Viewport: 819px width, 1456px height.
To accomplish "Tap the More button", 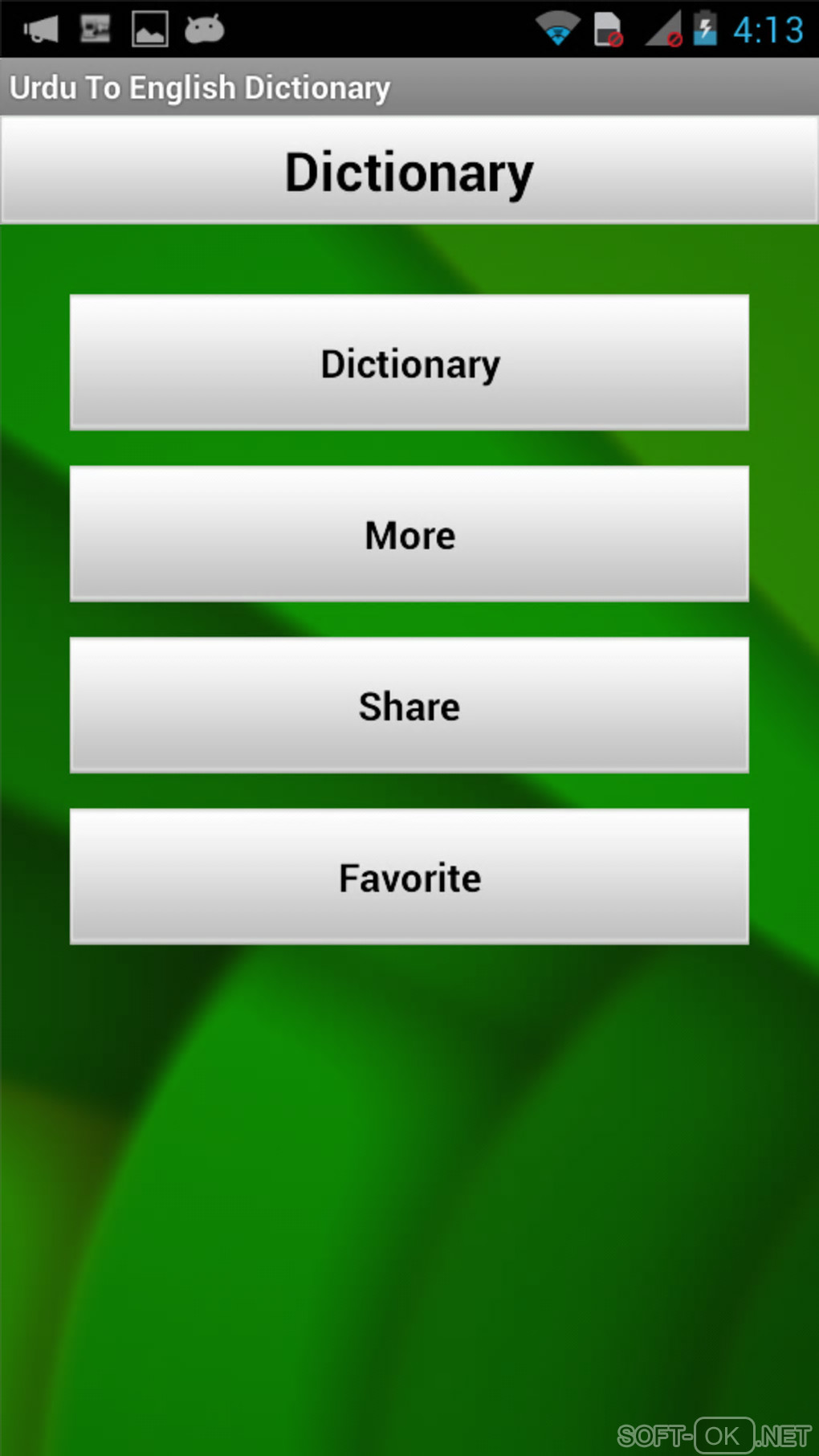I will pyautogui.click(x=409, y=534).
